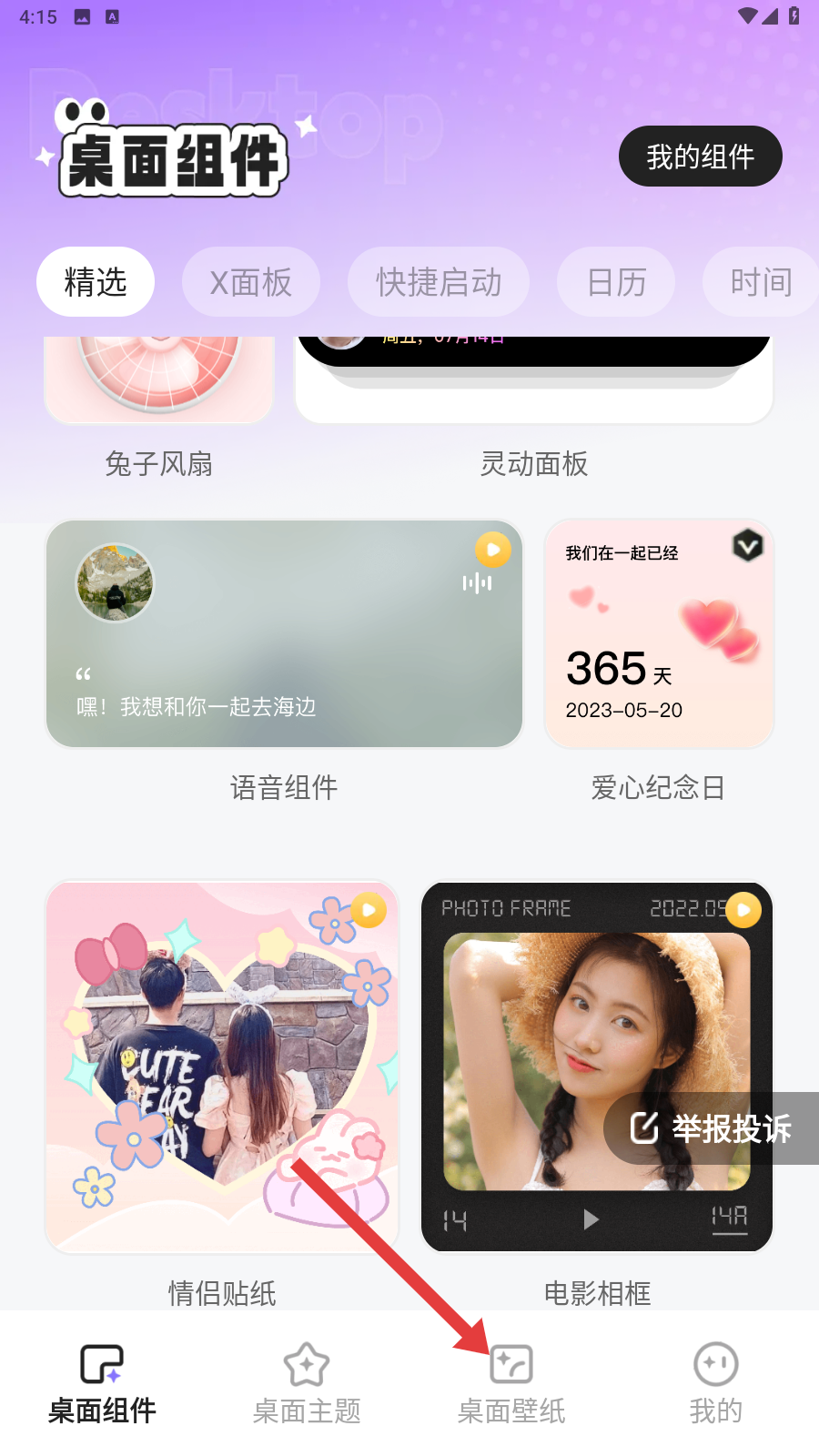Open the 我的 profile tab
819x1456 pixels.
pyautogui.click(x=716, y=1383)
